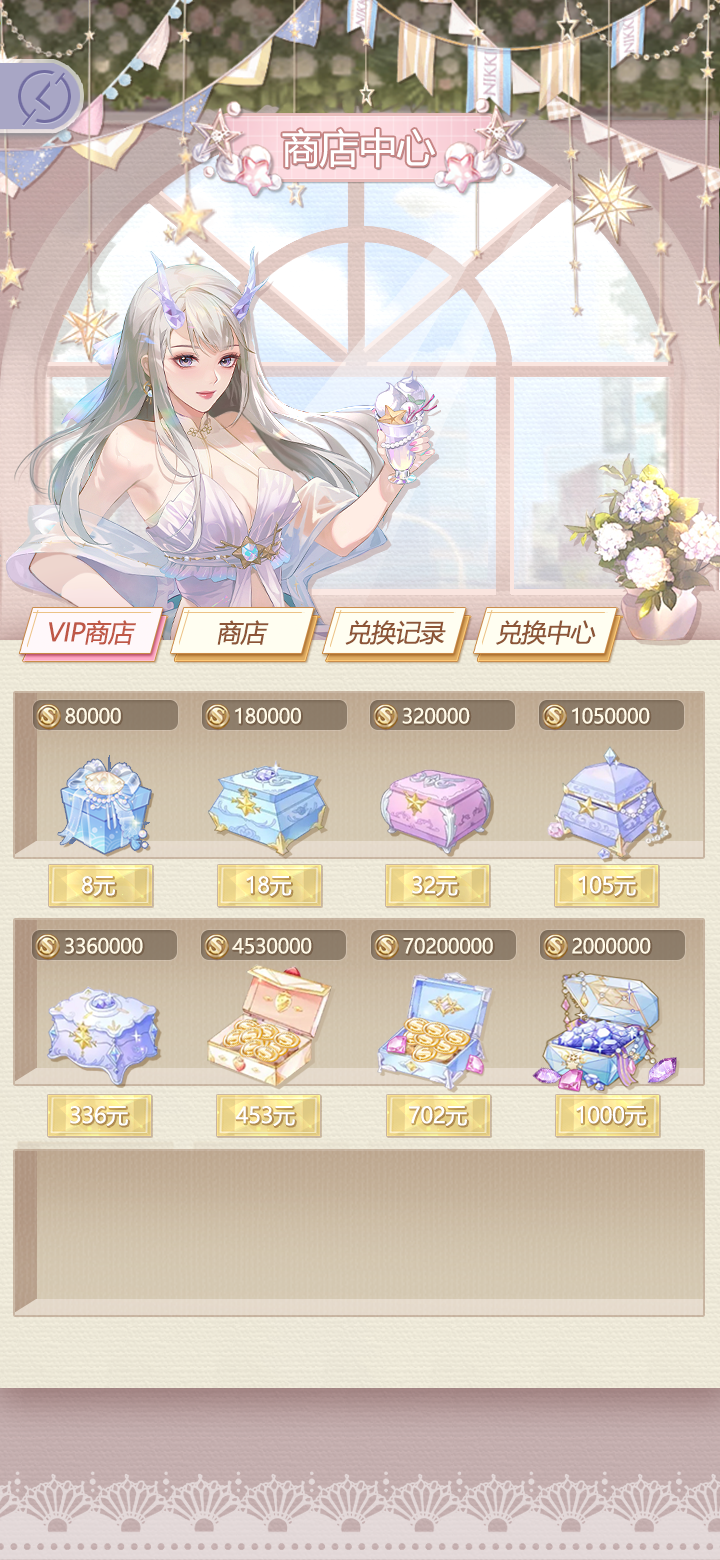
Task: Buy the 1000元 gem chest
Action: 607,1115
